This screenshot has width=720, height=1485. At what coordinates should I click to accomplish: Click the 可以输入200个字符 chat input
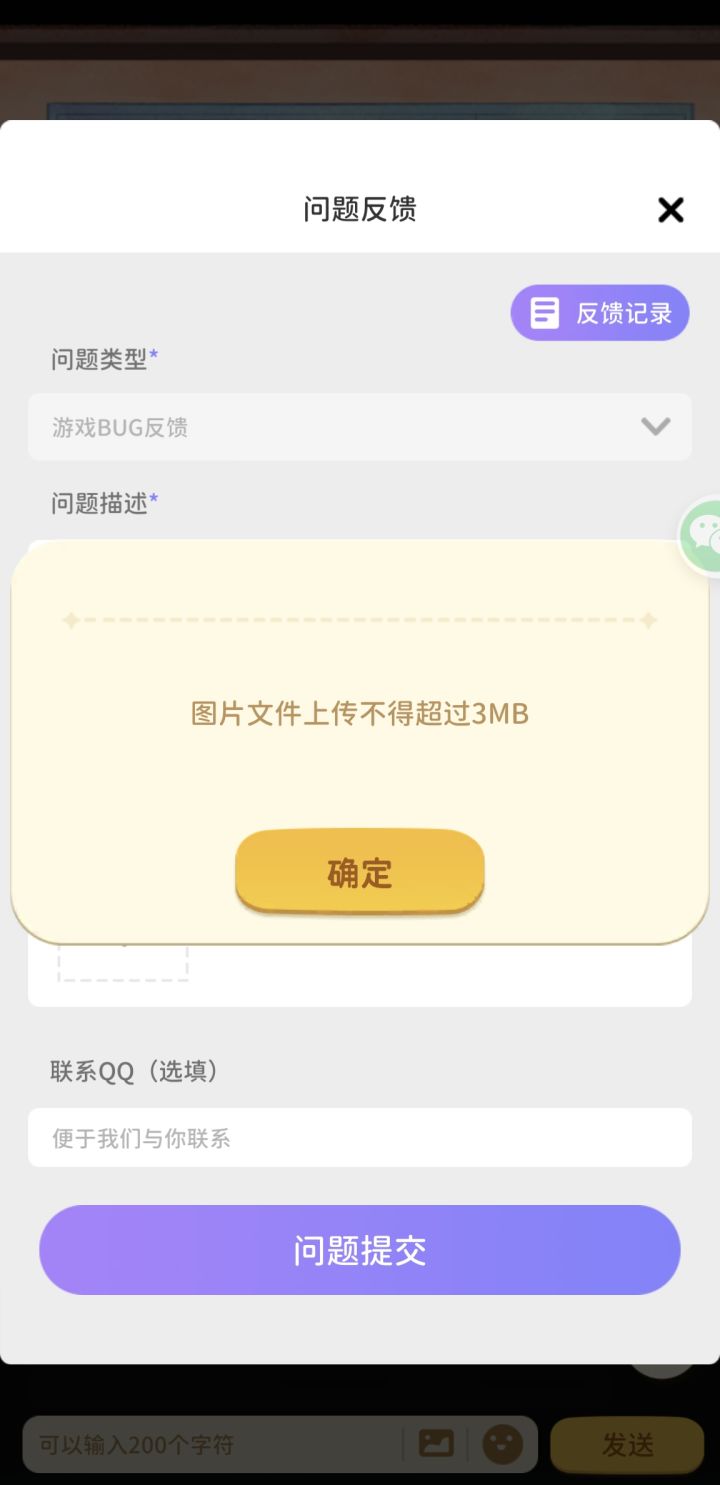(x=200, y=1443)
